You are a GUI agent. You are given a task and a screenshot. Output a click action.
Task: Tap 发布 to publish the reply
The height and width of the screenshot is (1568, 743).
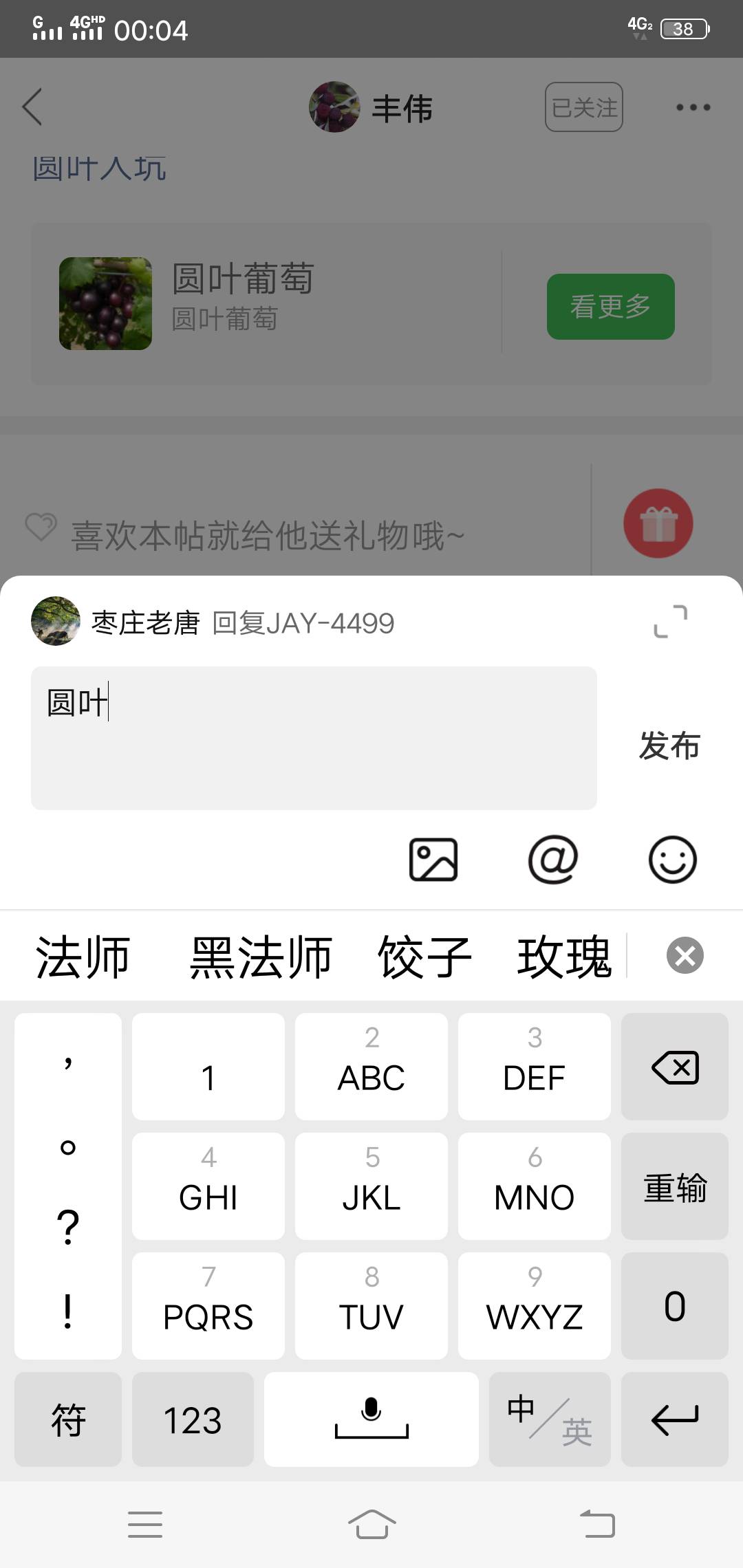click(x=669, y=745)
